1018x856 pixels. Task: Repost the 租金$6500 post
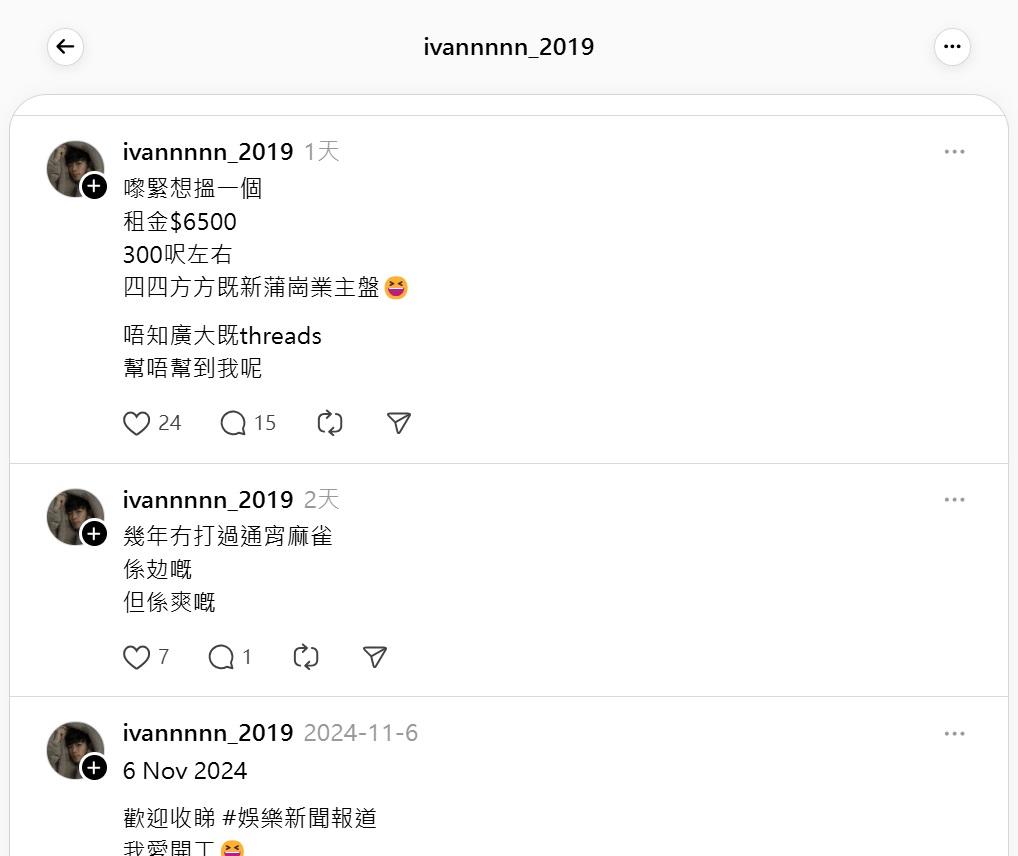coord(330,423)
